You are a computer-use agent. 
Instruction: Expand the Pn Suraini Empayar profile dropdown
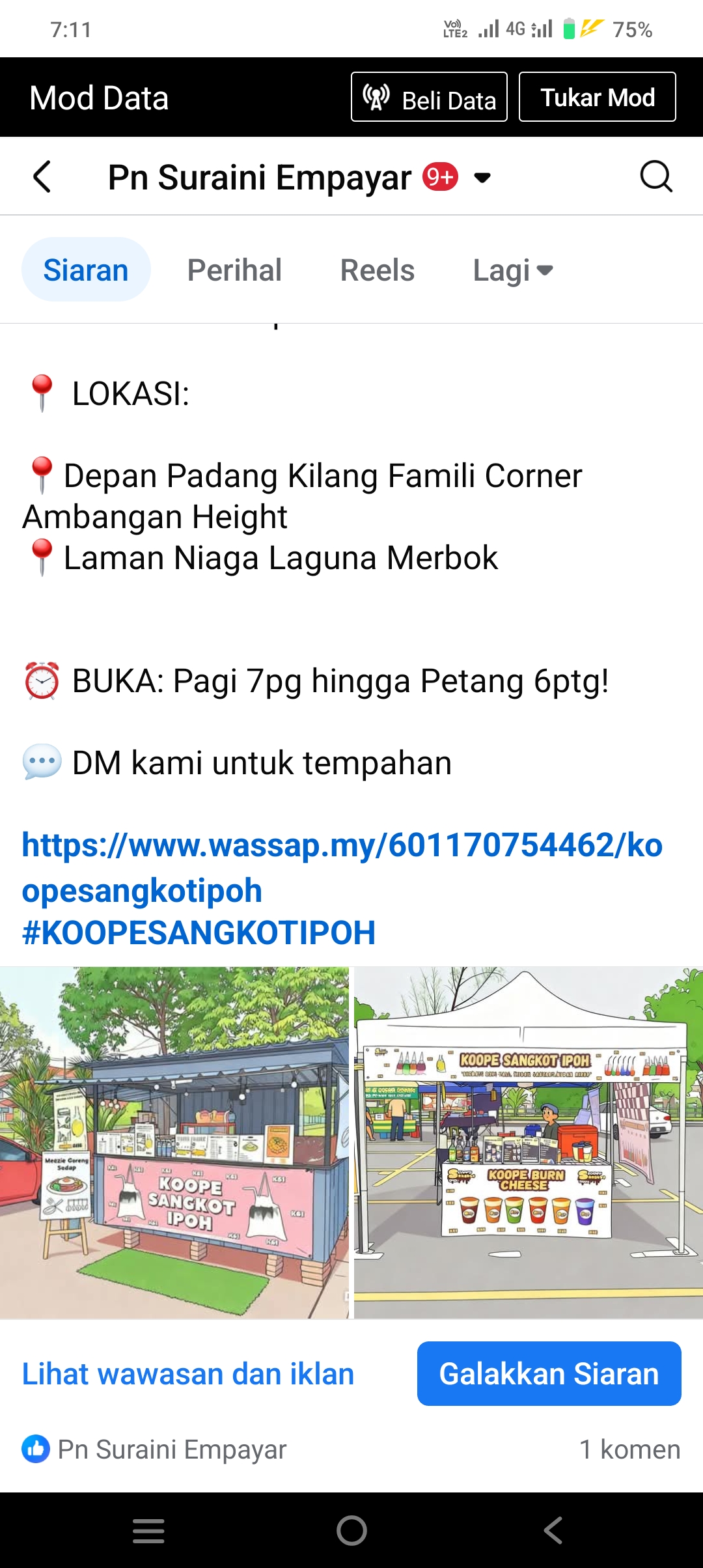(482, 177)
